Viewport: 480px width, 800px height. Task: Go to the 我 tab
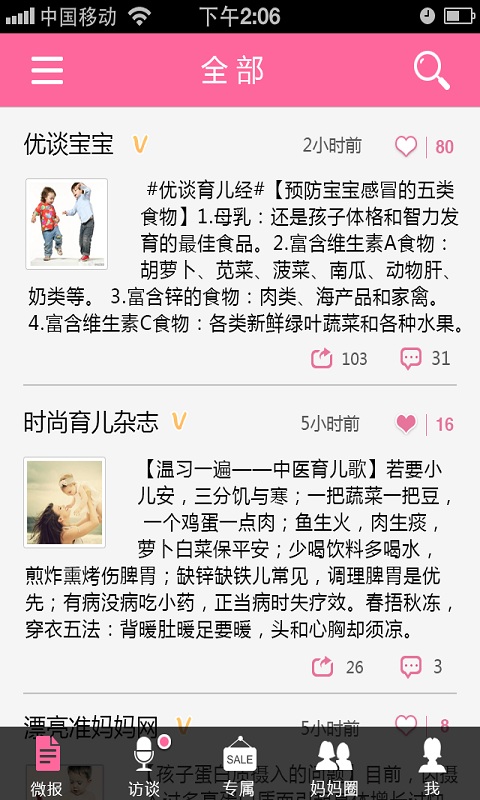point(432,765)
